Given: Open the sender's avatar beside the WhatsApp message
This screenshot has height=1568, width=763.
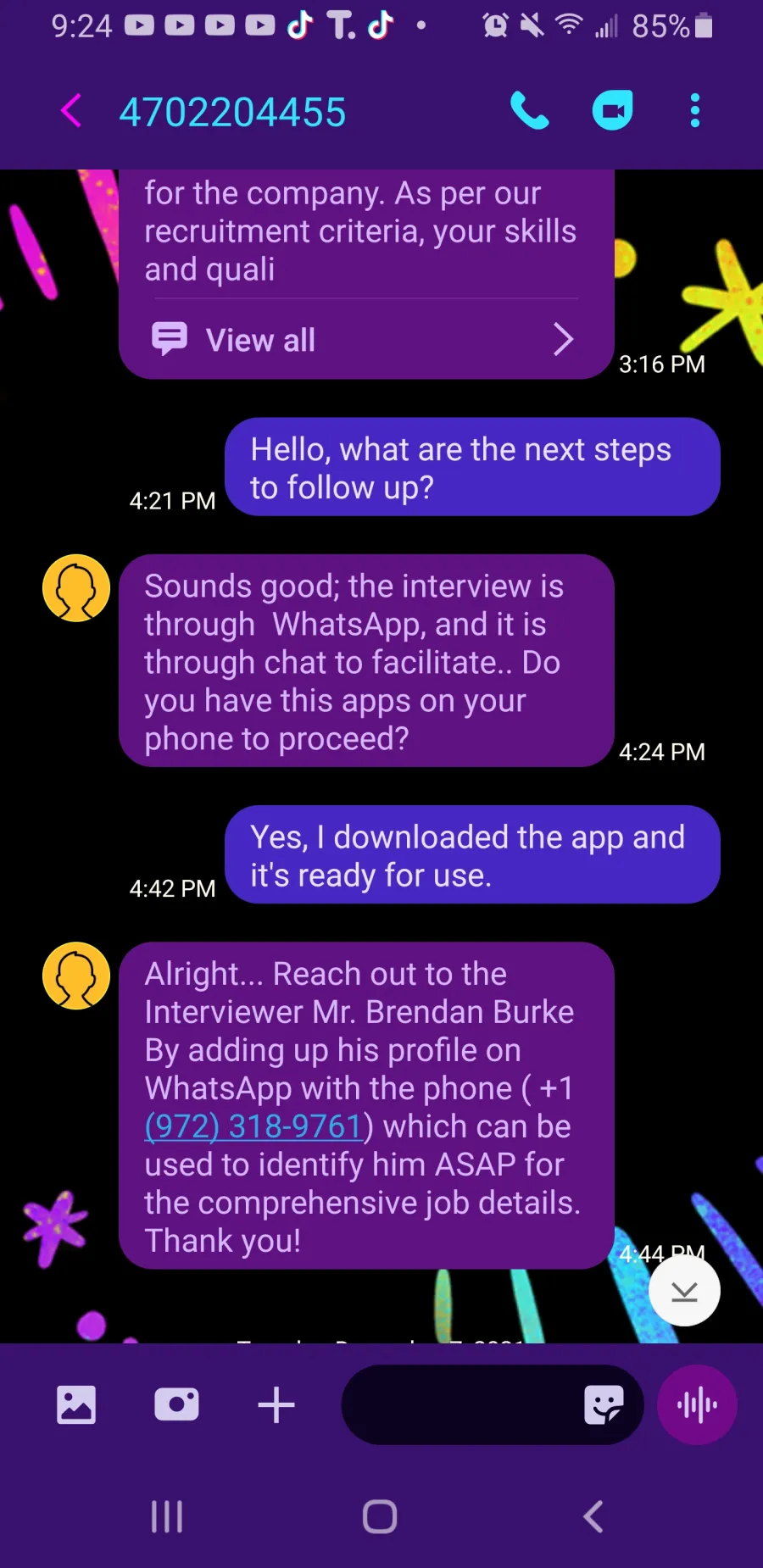Looking at the screenshot, I should 76,588.
